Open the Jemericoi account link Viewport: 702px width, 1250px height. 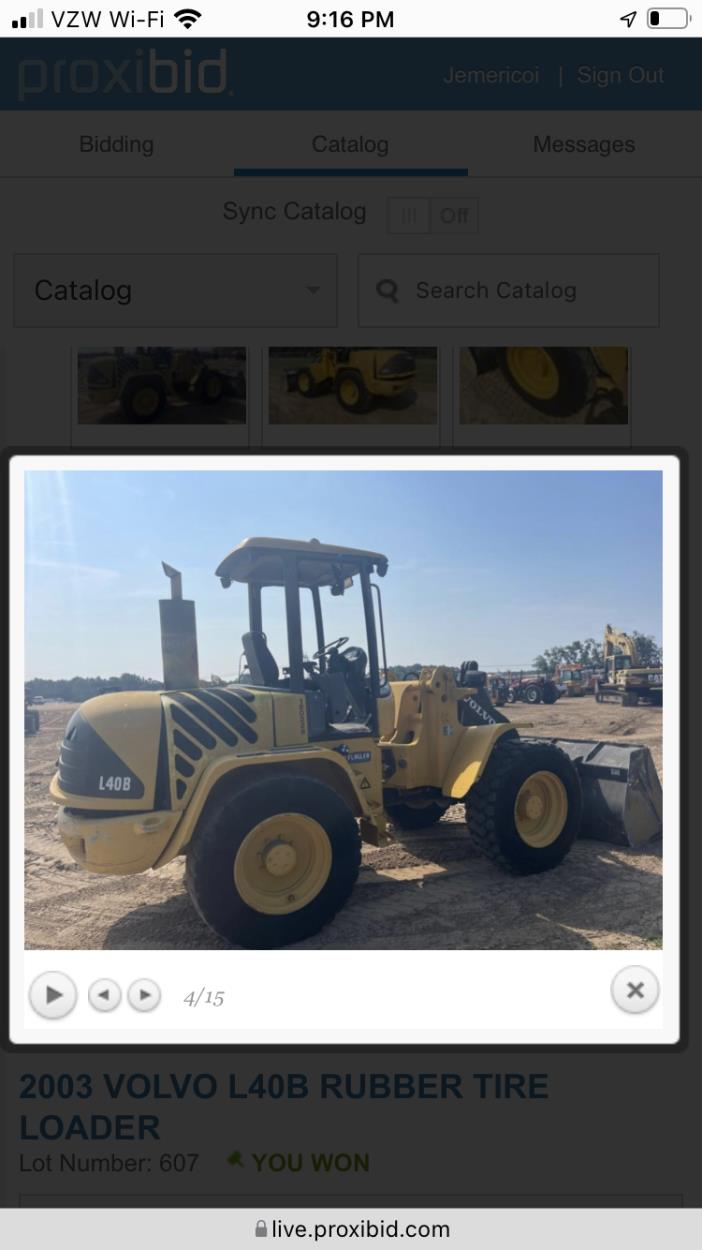pyautogui.click(x=493, y=75)
